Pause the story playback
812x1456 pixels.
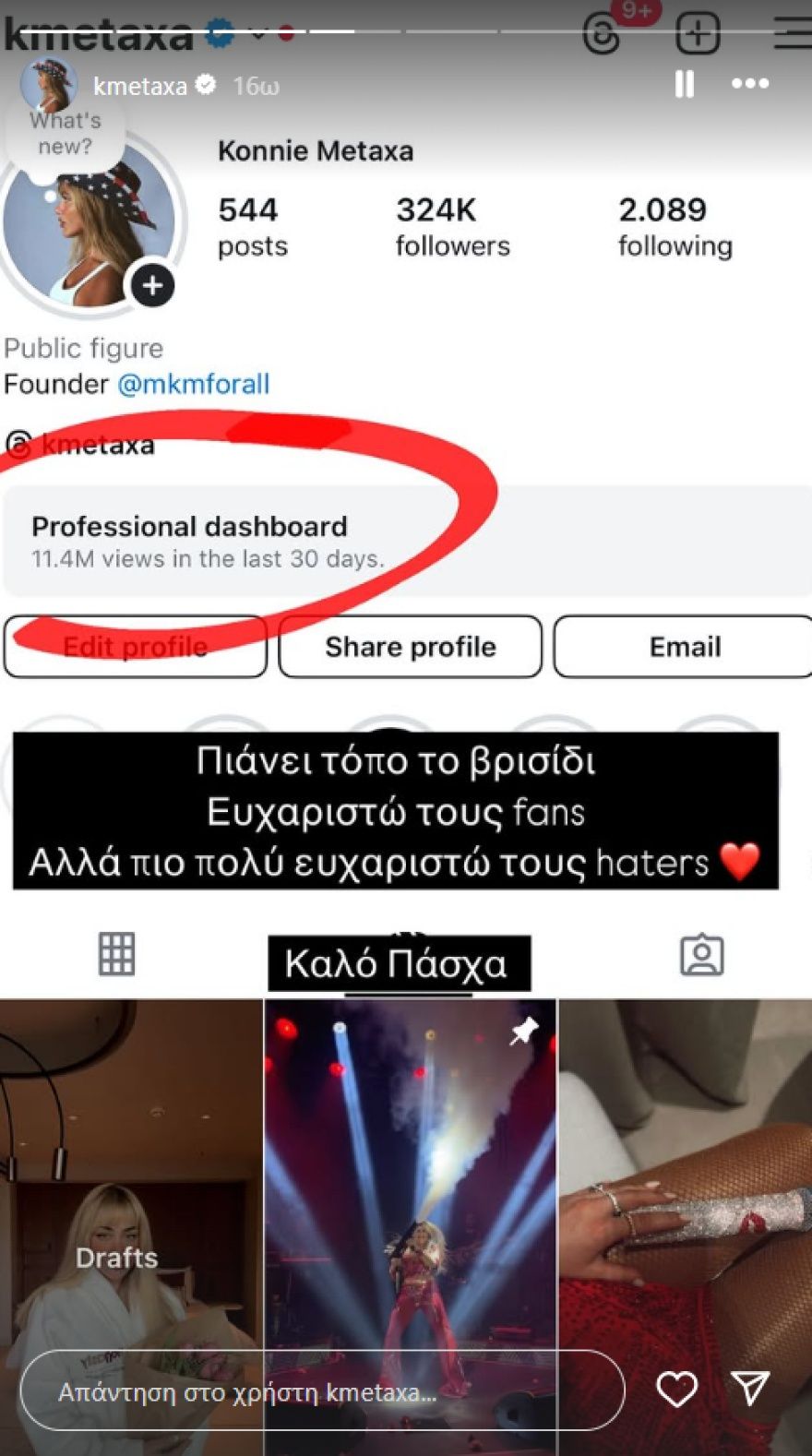pos(684,84)
